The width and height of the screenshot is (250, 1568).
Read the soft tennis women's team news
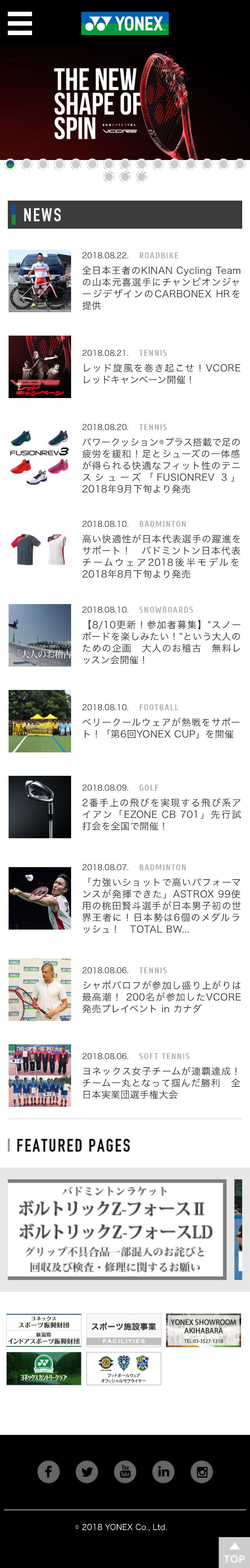(161, 1082)
